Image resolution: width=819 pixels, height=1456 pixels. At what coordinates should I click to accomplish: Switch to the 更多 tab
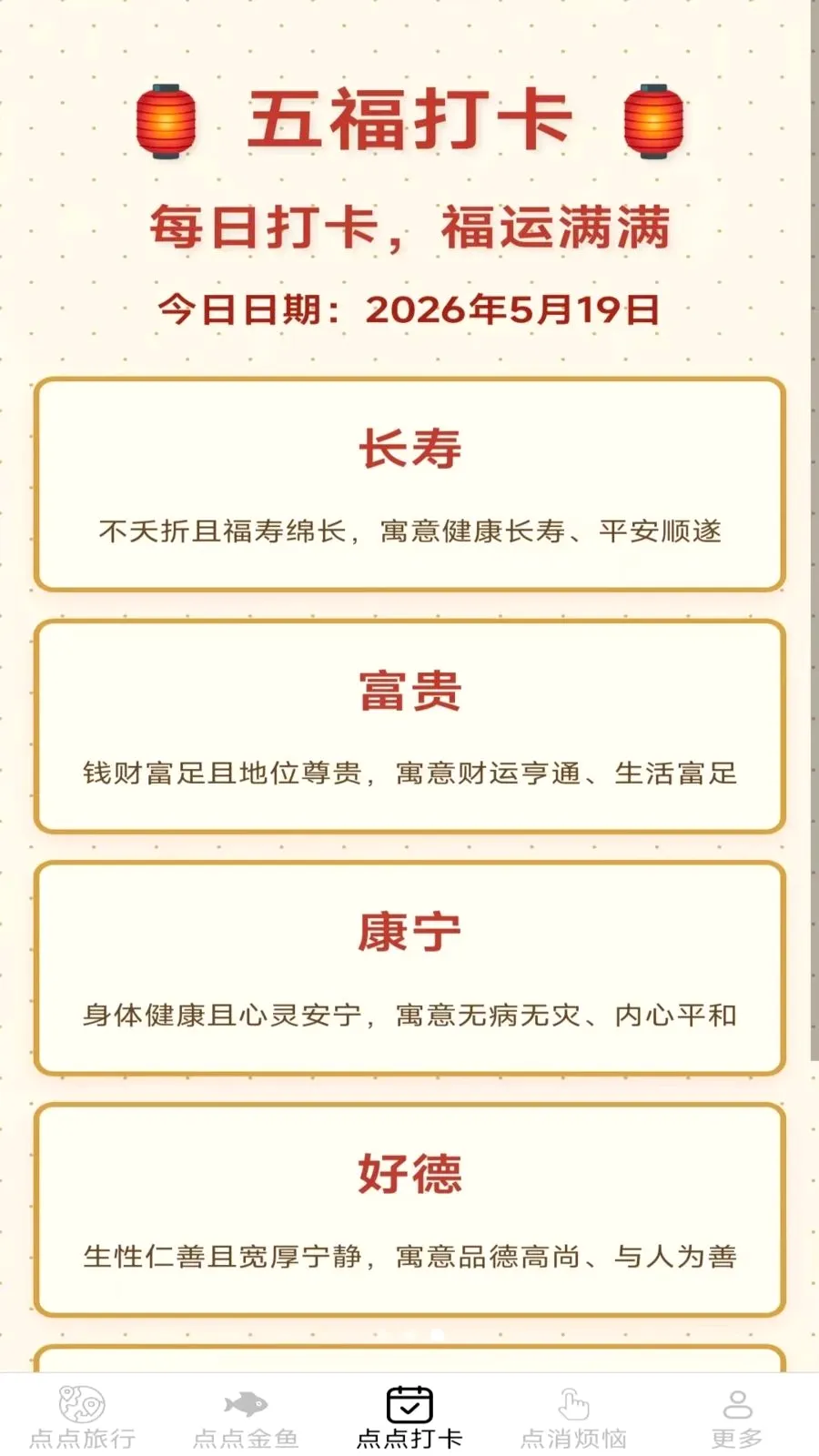737,1417
